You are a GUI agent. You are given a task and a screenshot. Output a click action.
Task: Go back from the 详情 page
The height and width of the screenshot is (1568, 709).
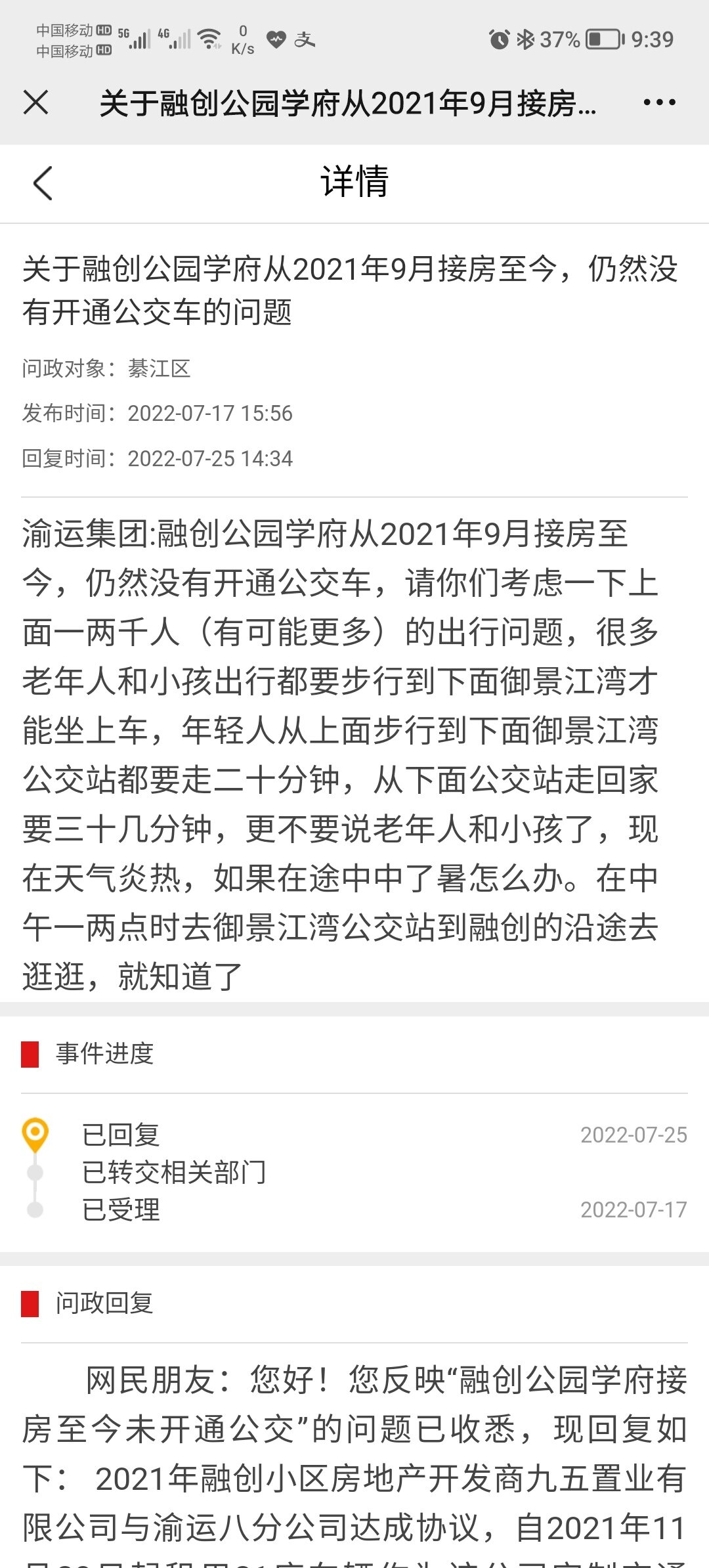point(43,183)
